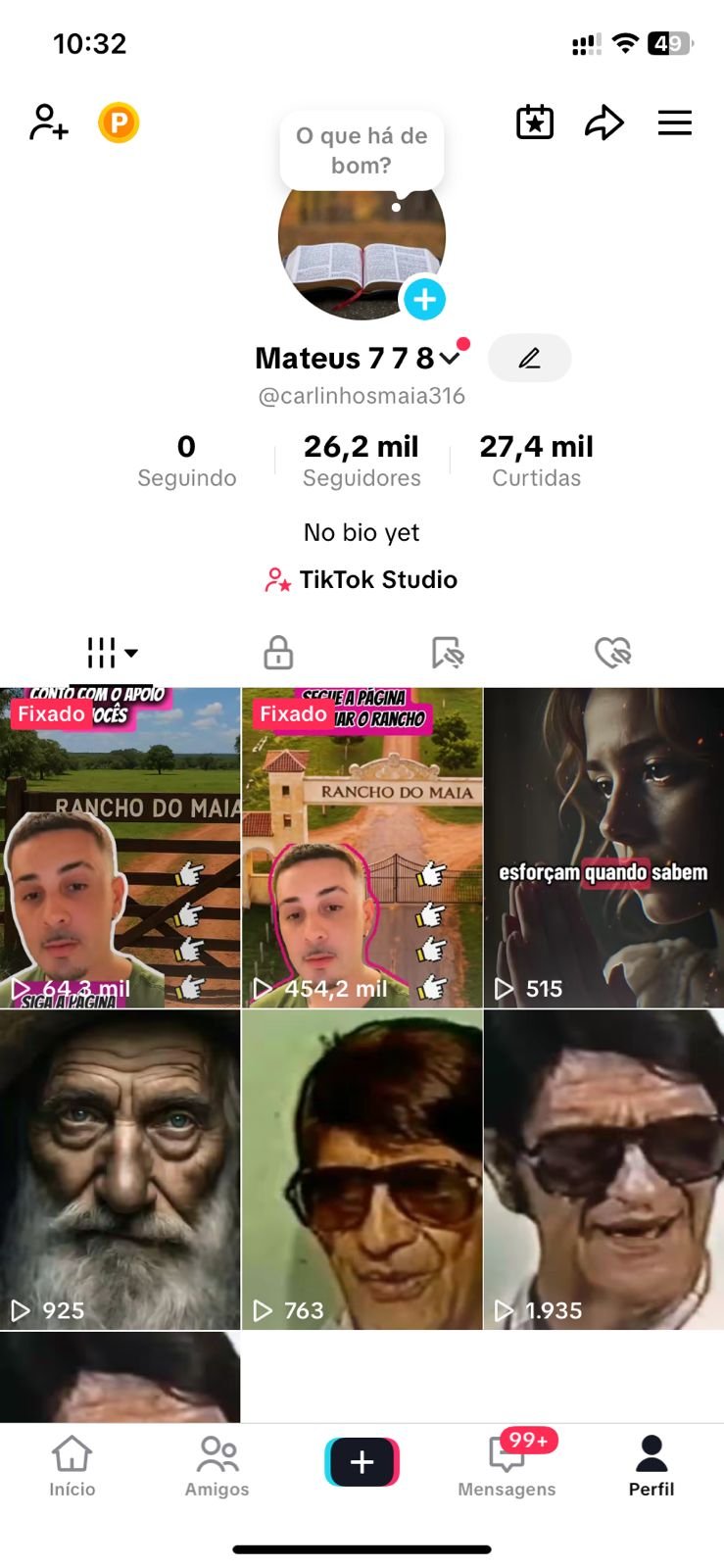This screenshot has height=1568, width=724.
Task: Open the video with 1.935 views
Action: tap(603, 1169)
